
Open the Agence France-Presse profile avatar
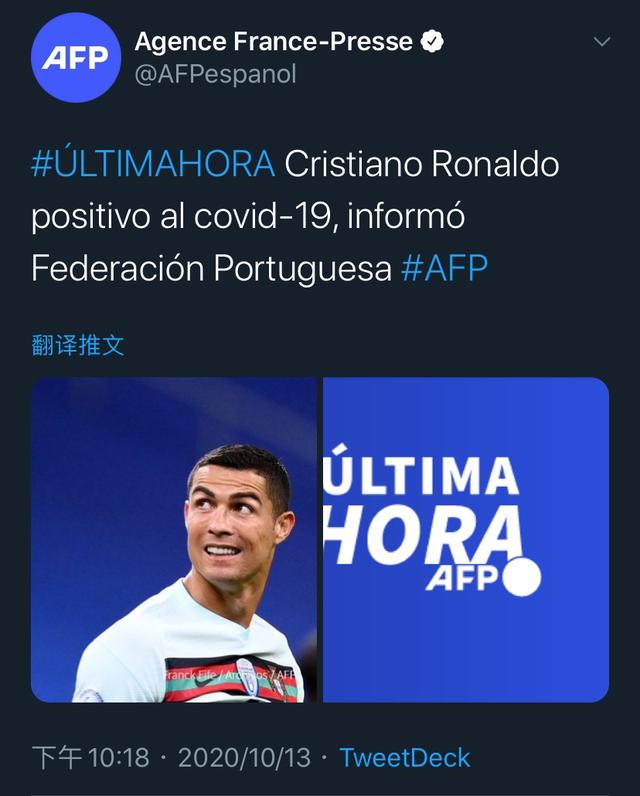tap(75, 58)
